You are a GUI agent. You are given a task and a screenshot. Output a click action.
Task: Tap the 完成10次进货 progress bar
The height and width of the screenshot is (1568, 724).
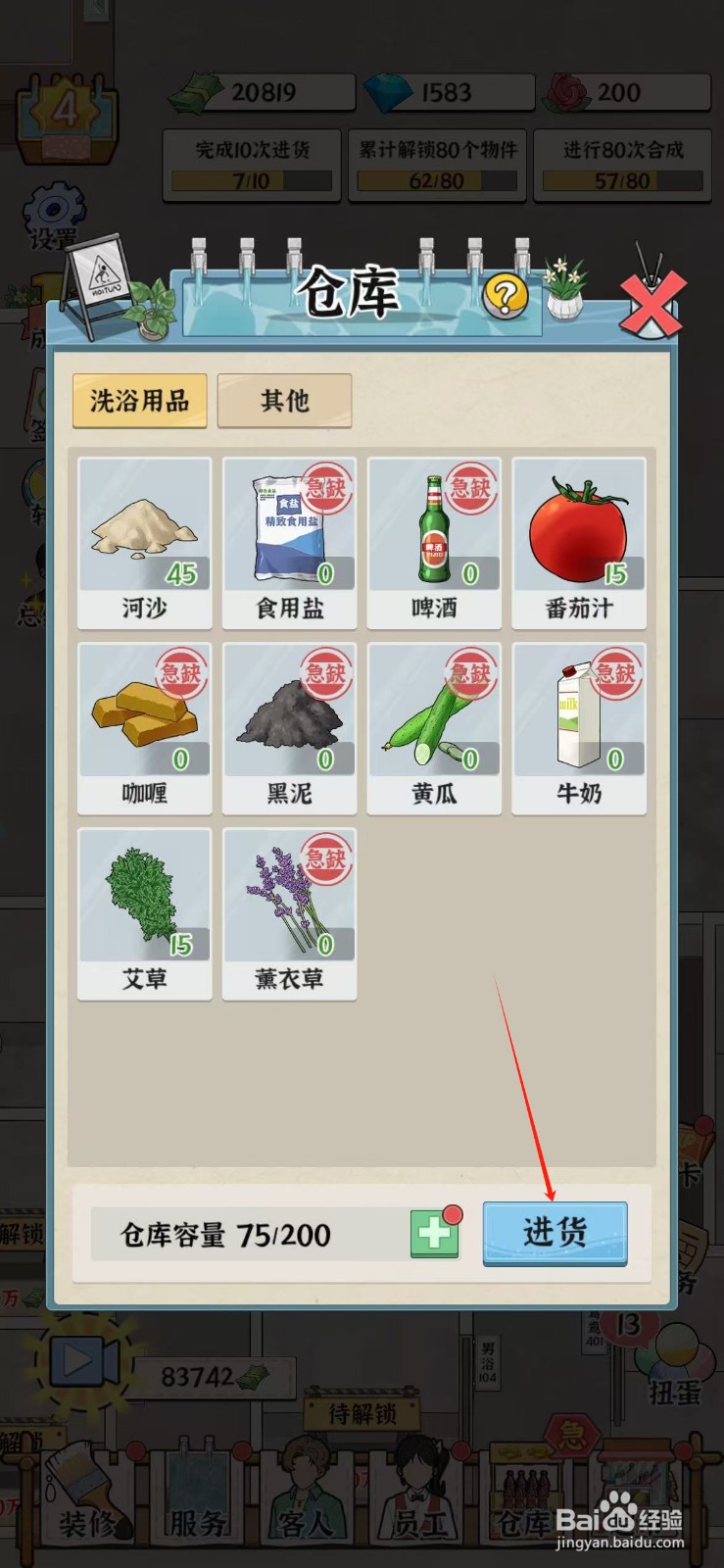pos(251,162)
